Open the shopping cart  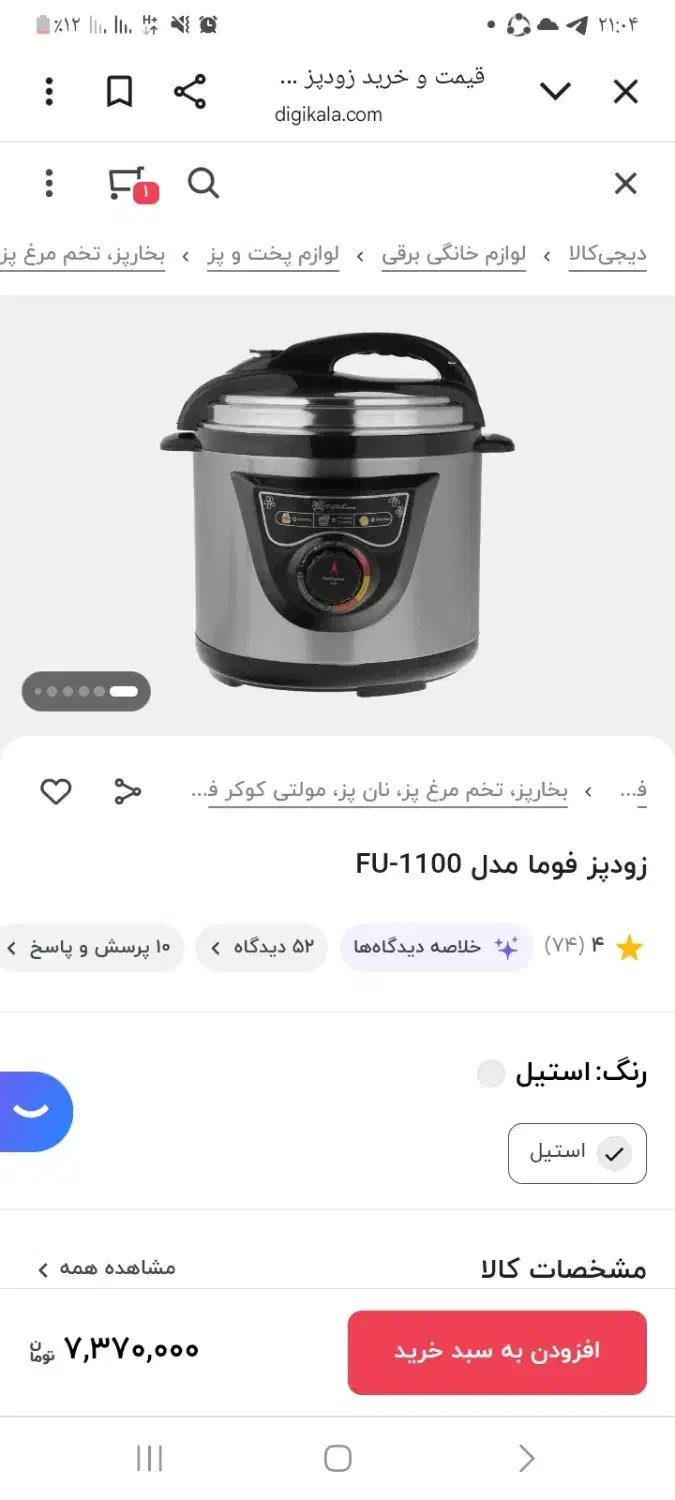(x=128, y=184)
